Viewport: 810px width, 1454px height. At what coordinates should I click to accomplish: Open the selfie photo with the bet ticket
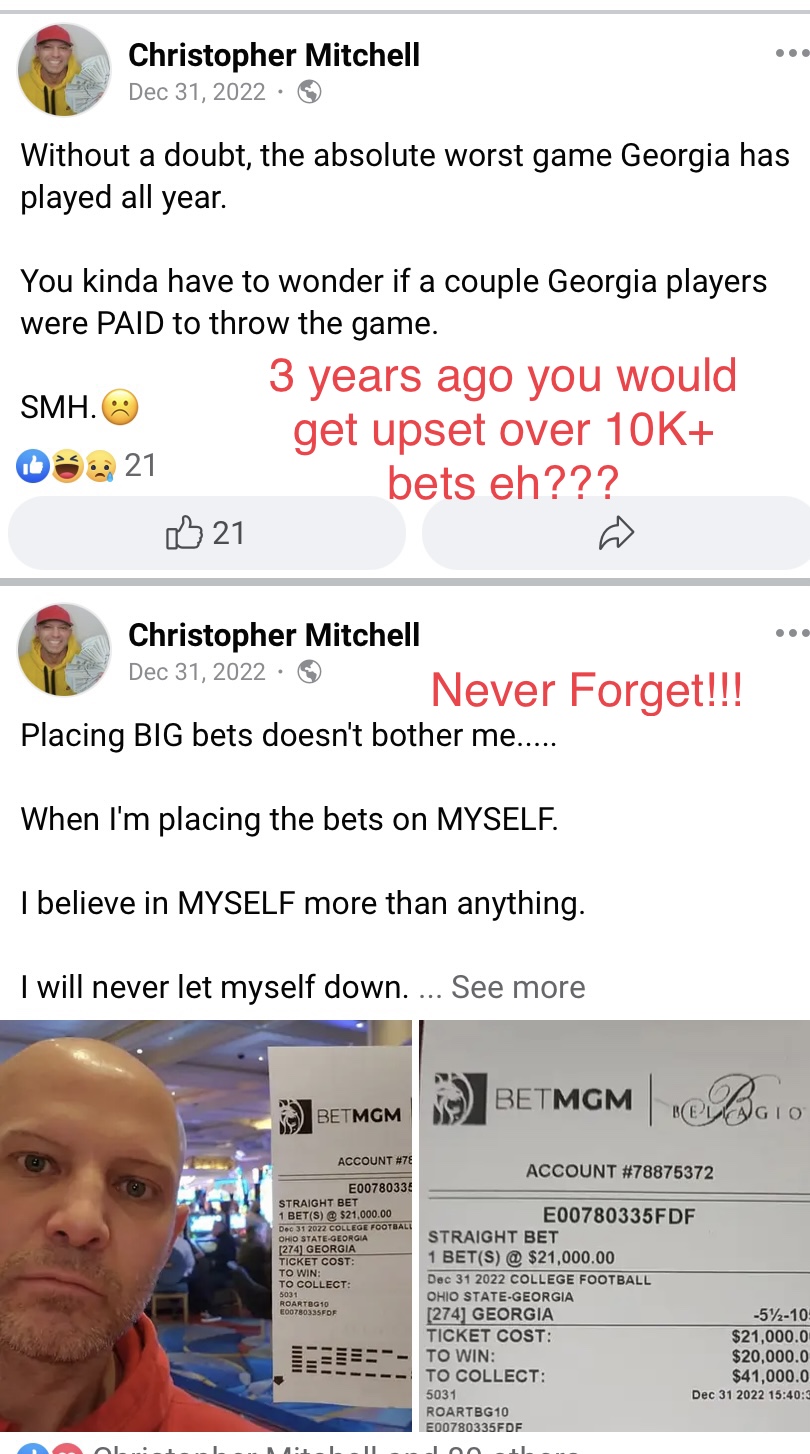[x=205, y=1225]
